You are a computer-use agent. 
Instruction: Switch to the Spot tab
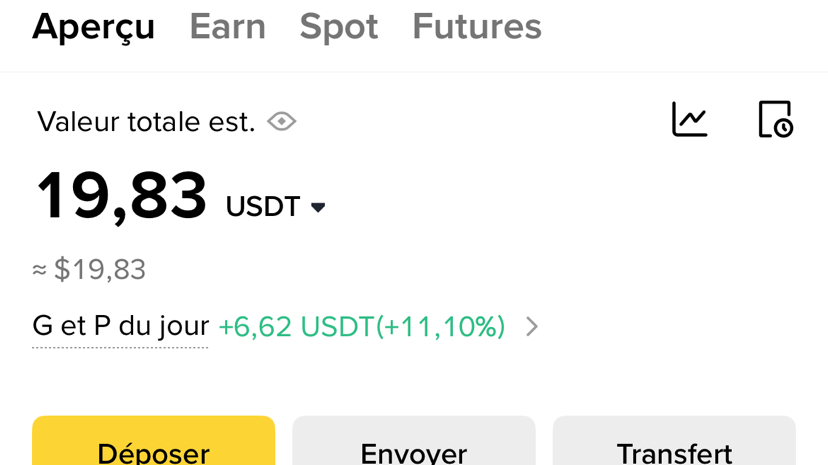[338, 27]
